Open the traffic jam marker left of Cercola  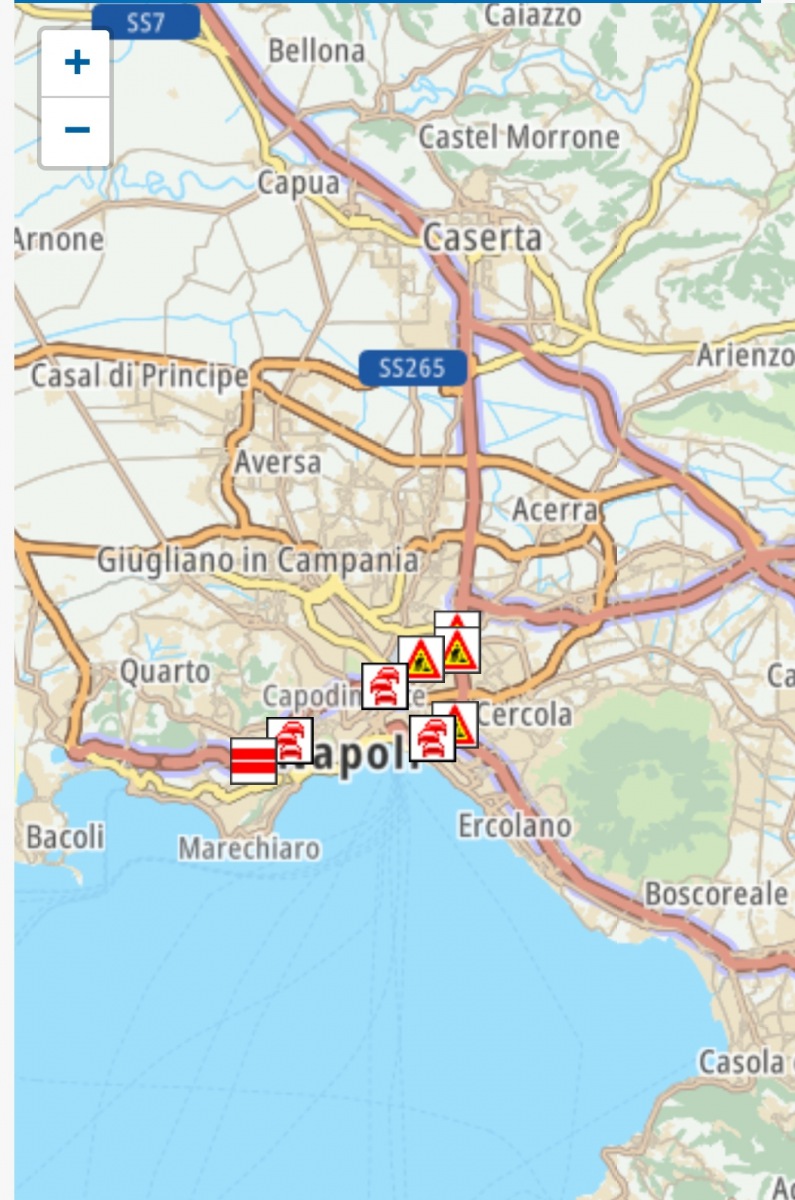[431, 739]
